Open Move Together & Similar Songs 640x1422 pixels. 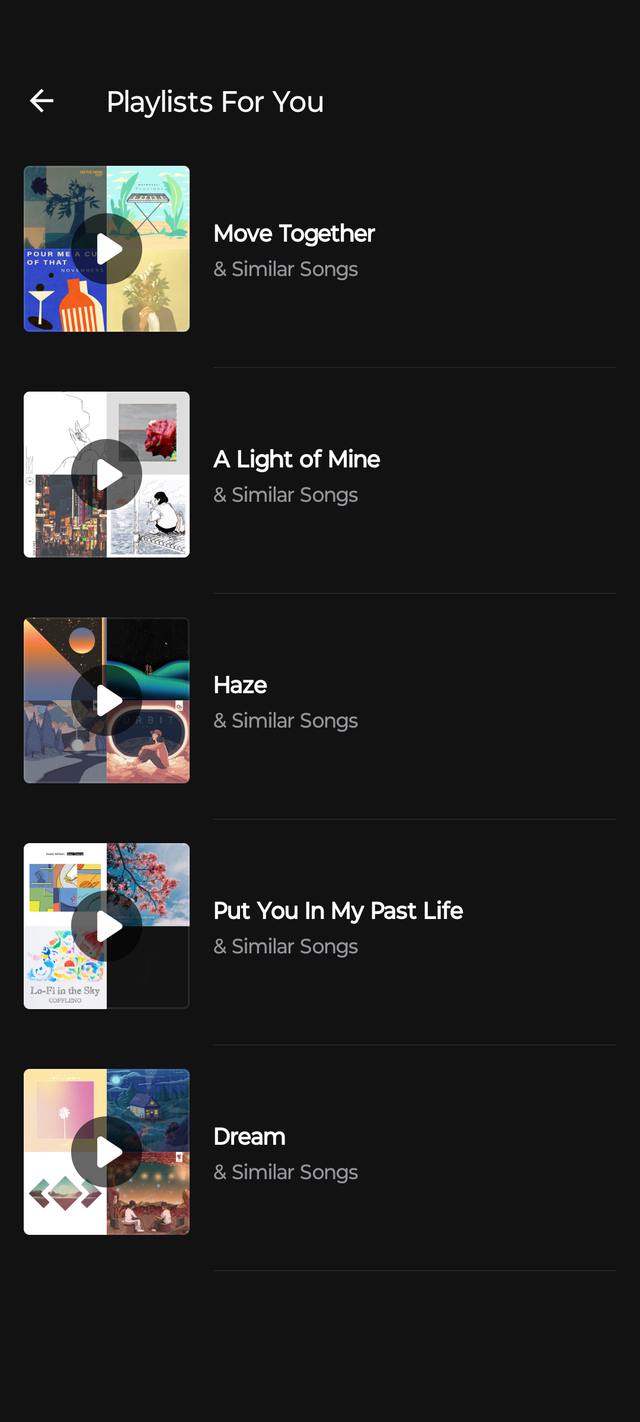pyautogui.click(x=294, y=249)
